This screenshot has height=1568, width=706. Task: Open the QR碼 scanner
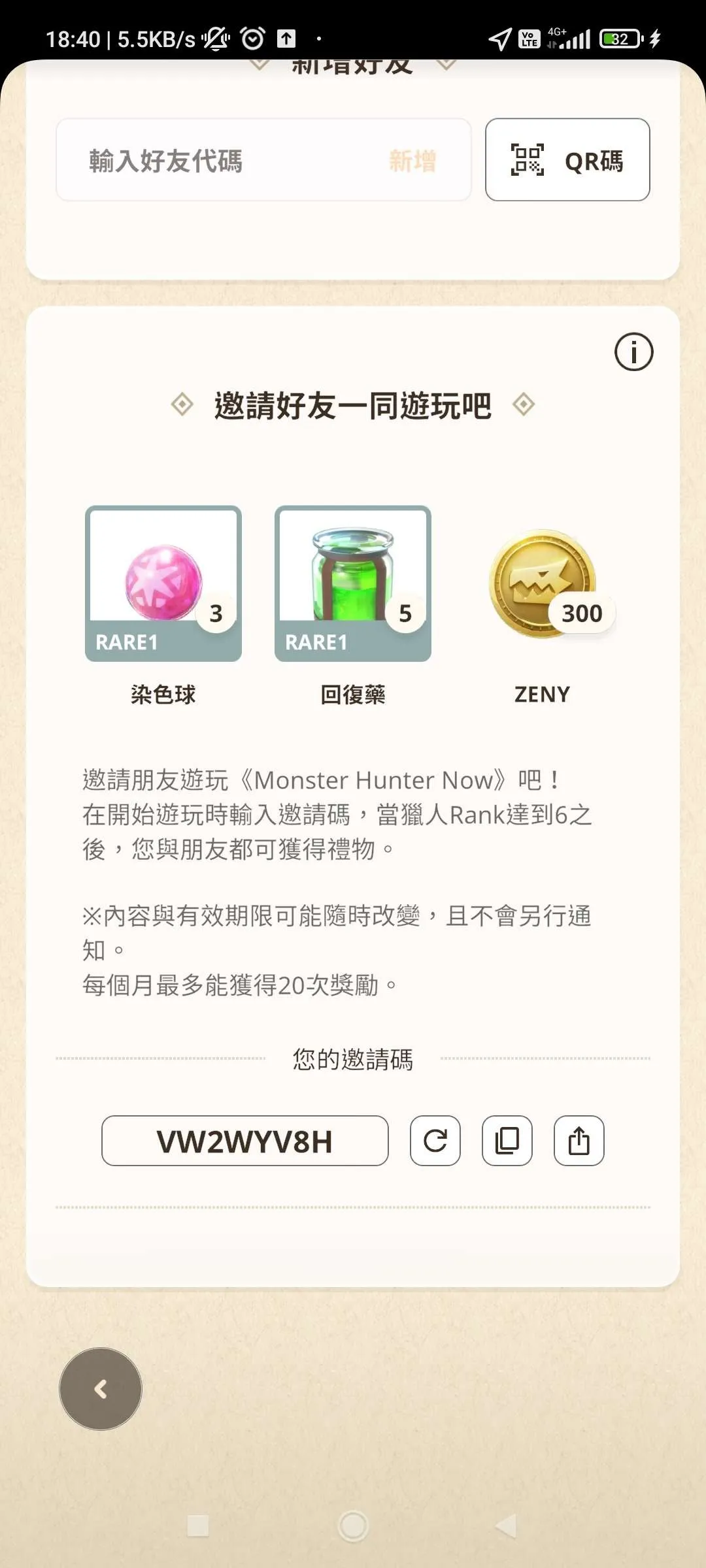pos(567,160)
